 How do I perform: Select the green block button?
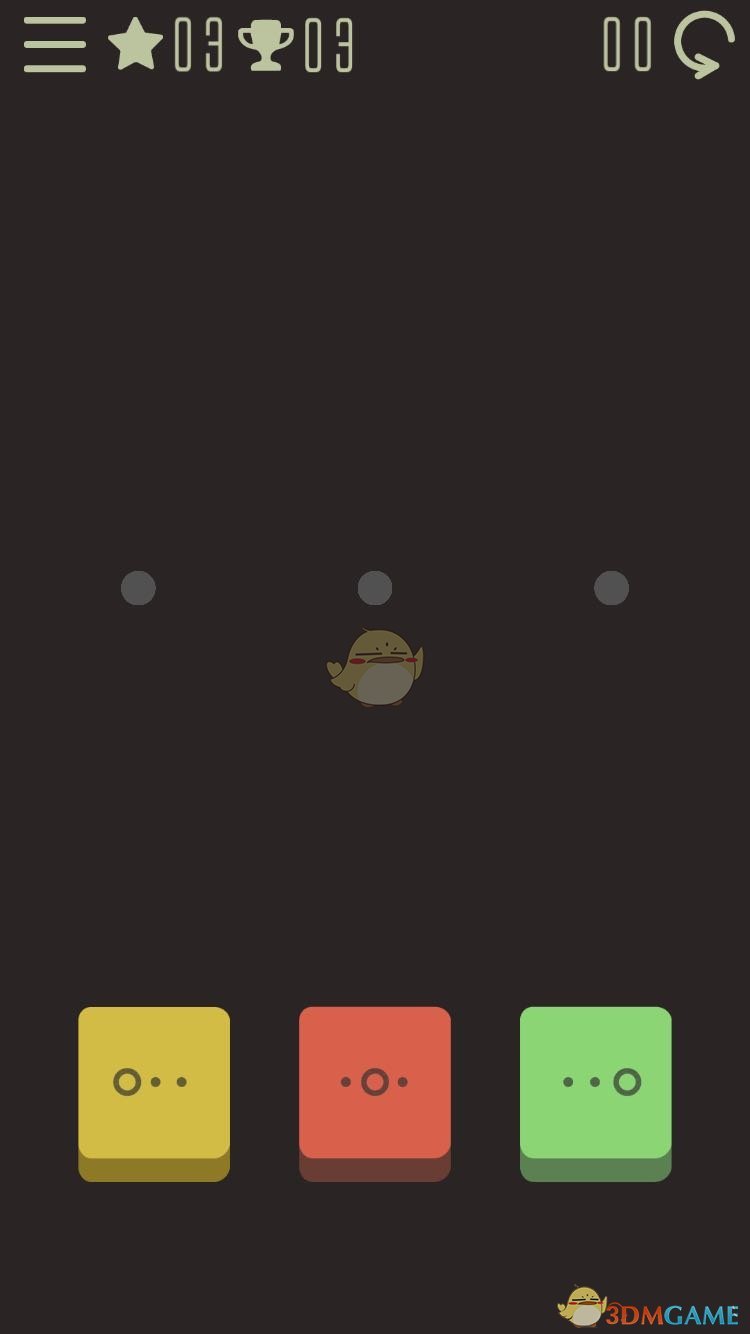596,1083
